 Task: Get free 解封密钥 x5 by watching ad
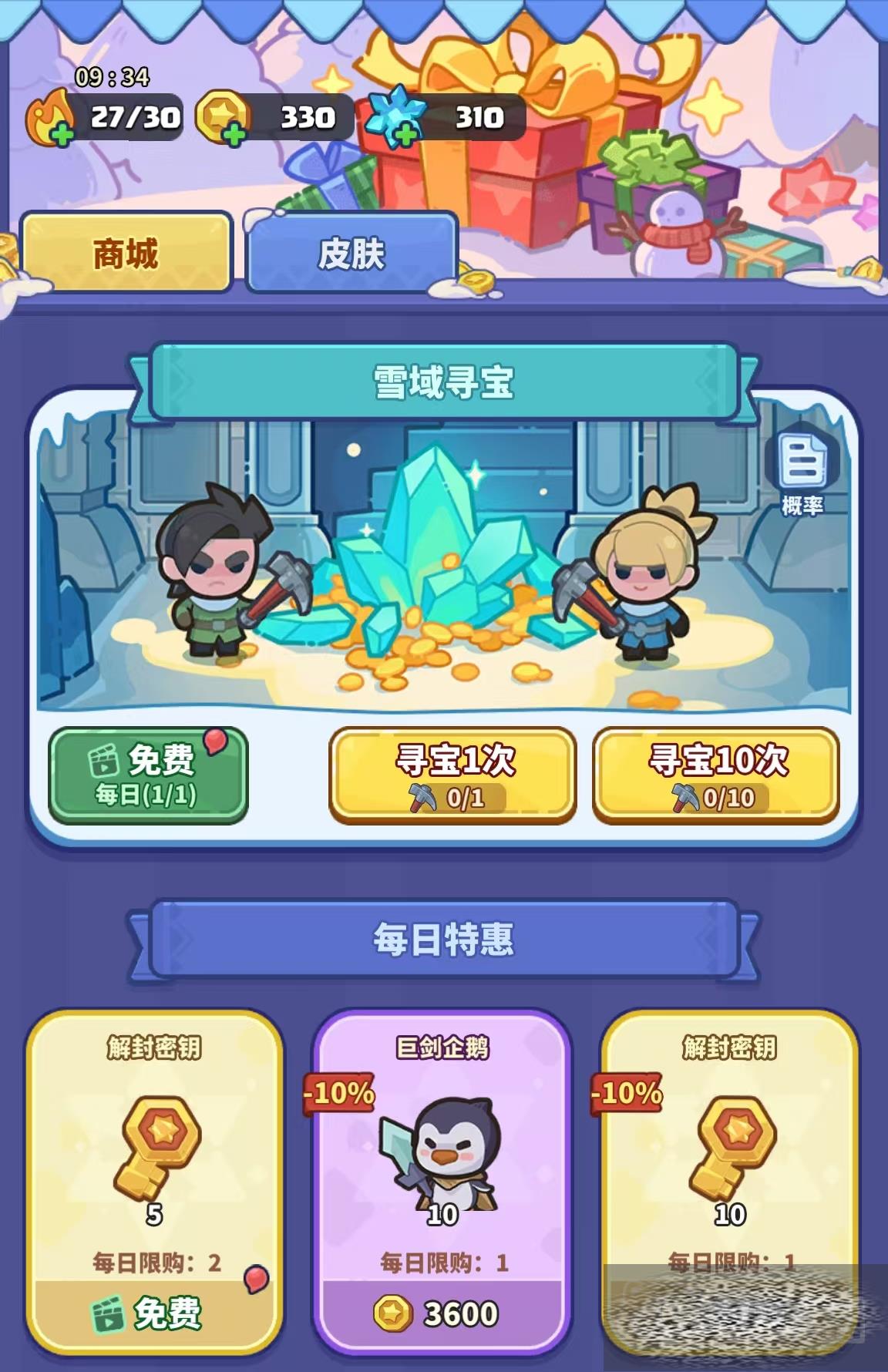[154, 1313]
